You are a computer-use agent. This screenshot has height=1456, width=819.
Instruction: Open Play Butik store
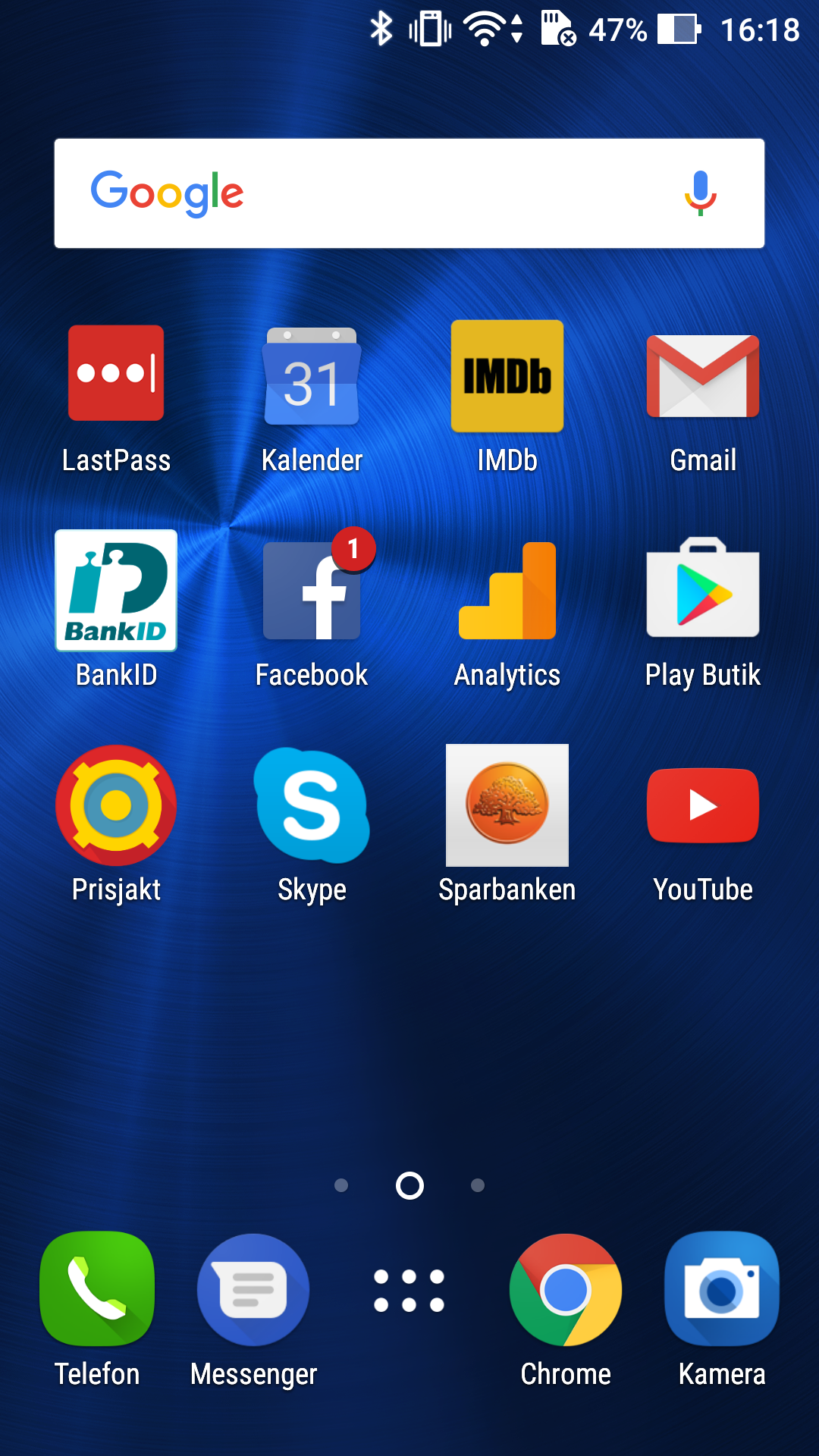(703, 591)
